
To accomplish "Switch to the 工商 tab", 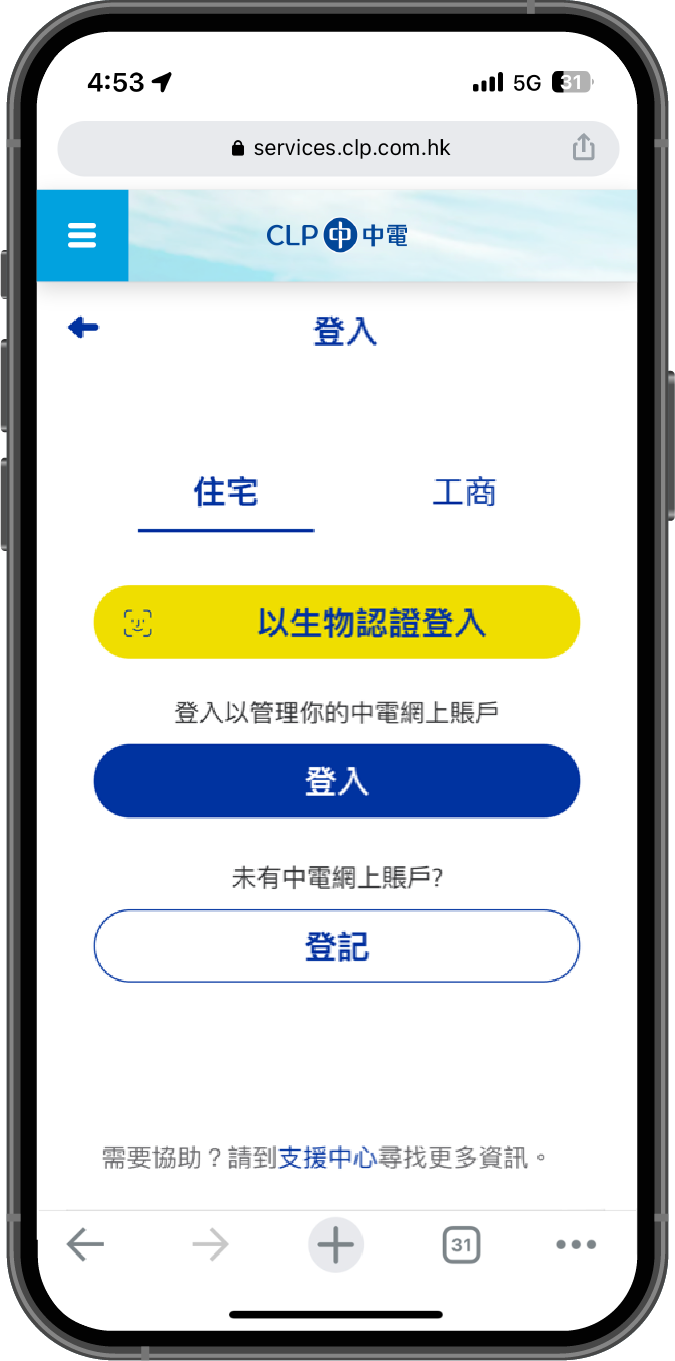I will click(464, 493).
